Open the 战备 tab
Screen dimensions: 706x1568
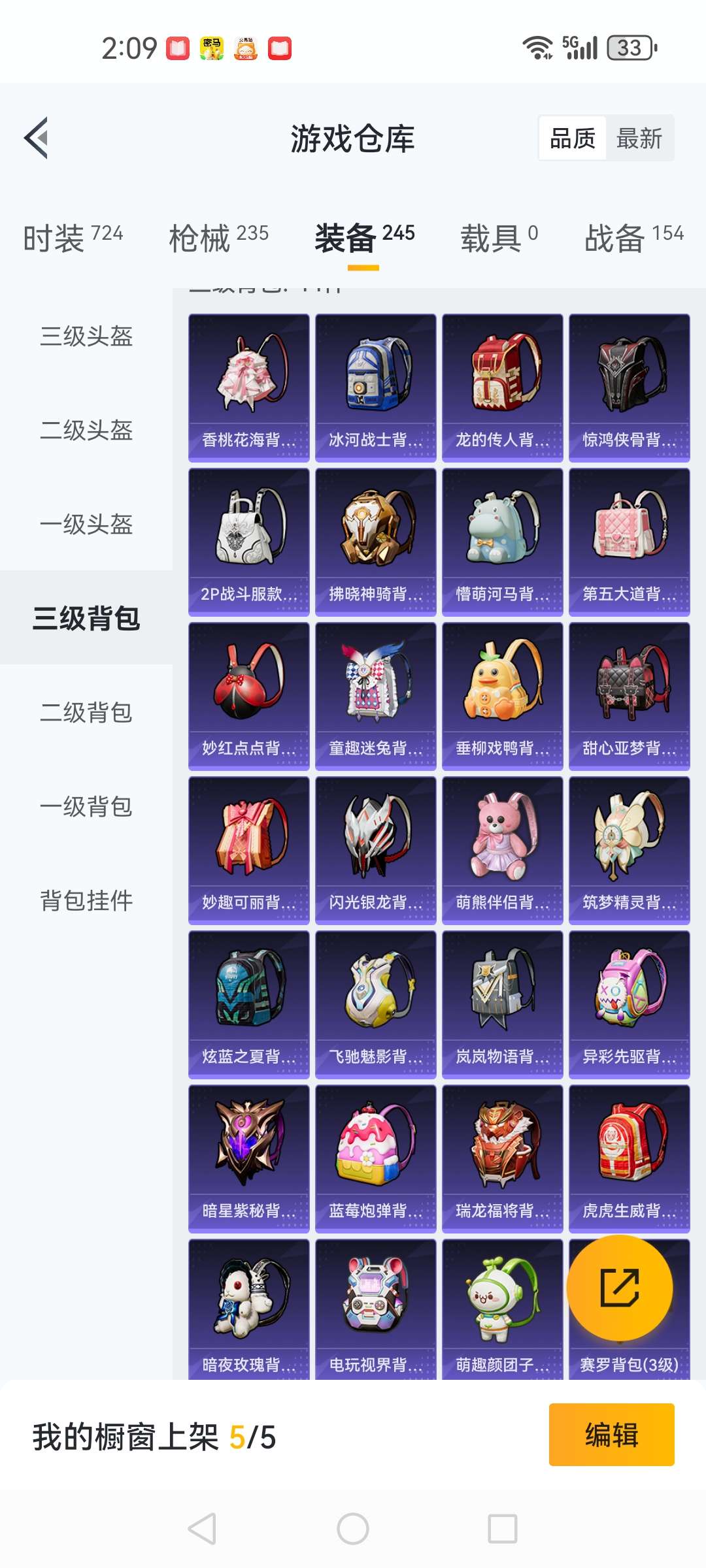(x=633, y=238)
